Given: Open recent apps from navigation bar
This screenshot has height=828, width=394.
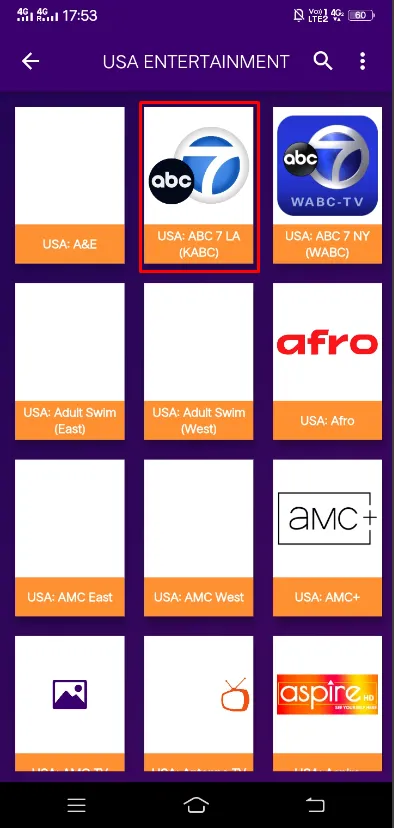Looking at the screenshot, I should pyautogui.click(x=77, y=804).
